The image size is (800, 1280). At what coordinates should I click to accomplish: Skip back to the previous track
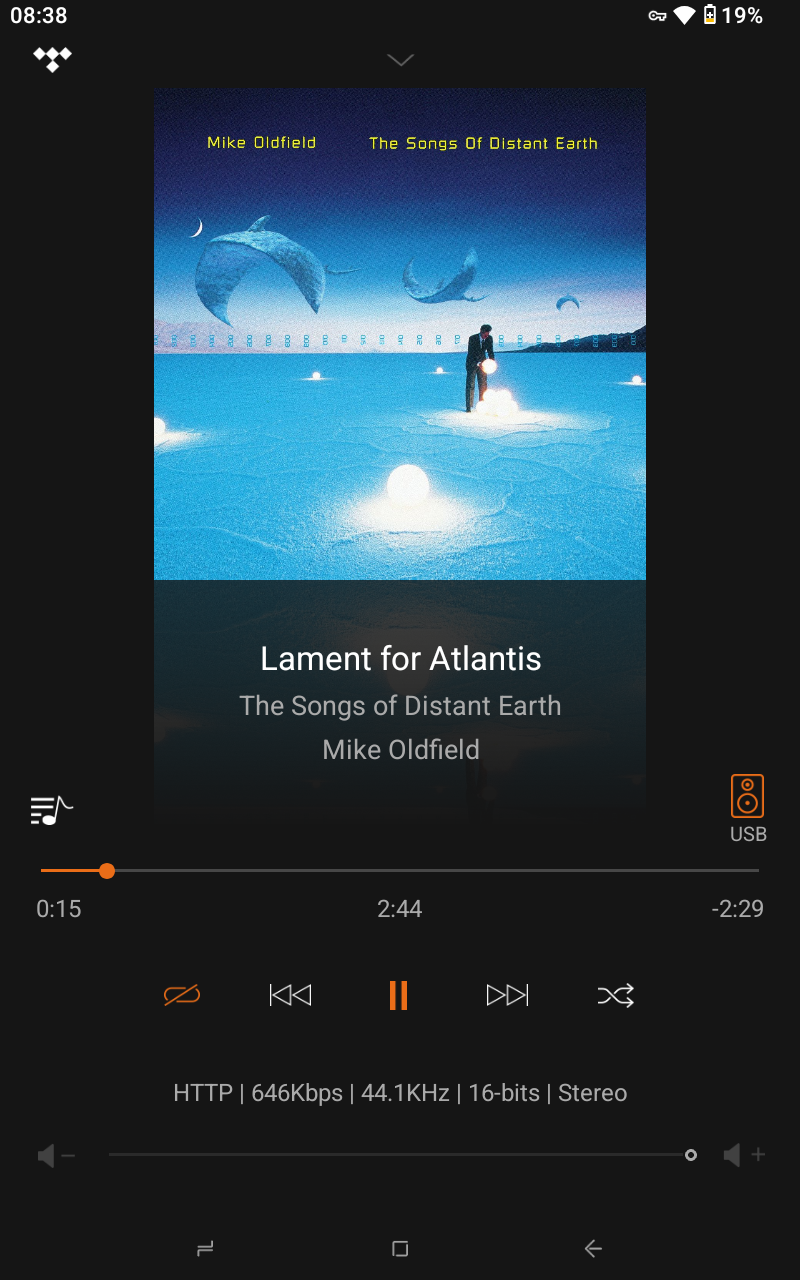(x=291, y=995)
